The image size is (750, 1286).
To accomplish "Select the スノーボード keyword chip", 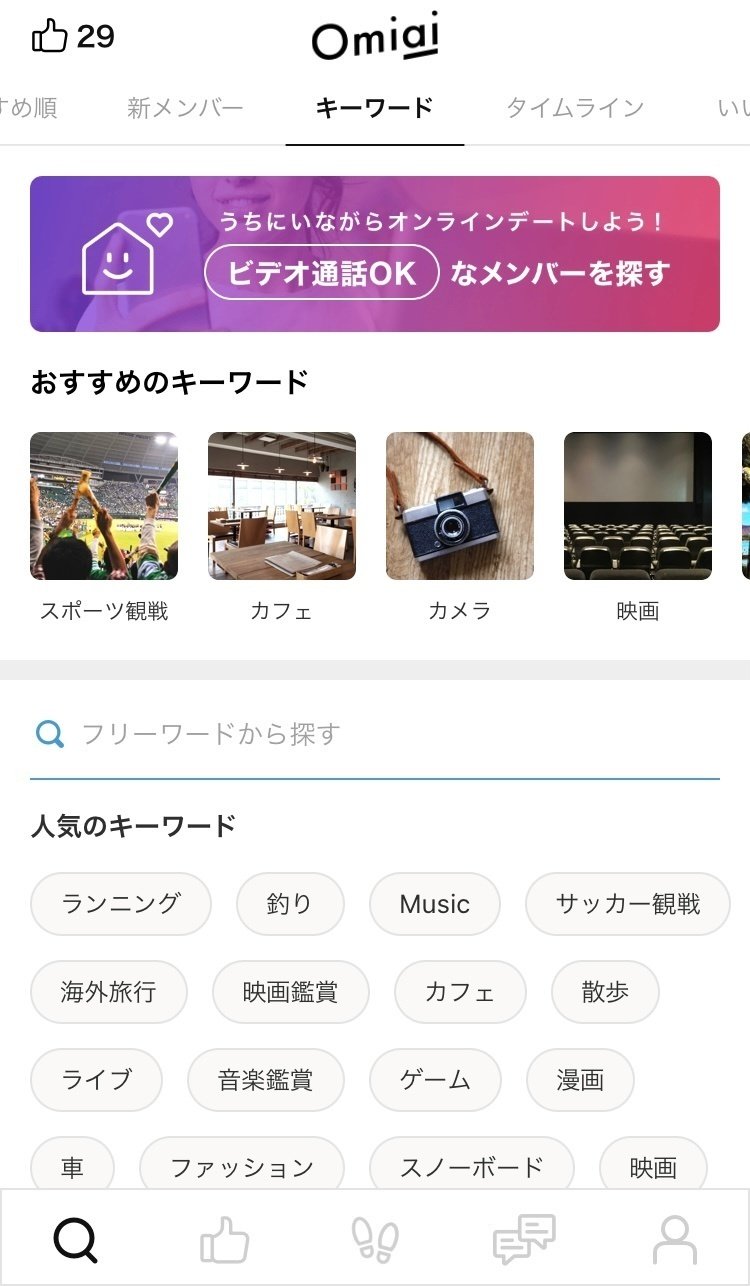I will (470, 1167).
